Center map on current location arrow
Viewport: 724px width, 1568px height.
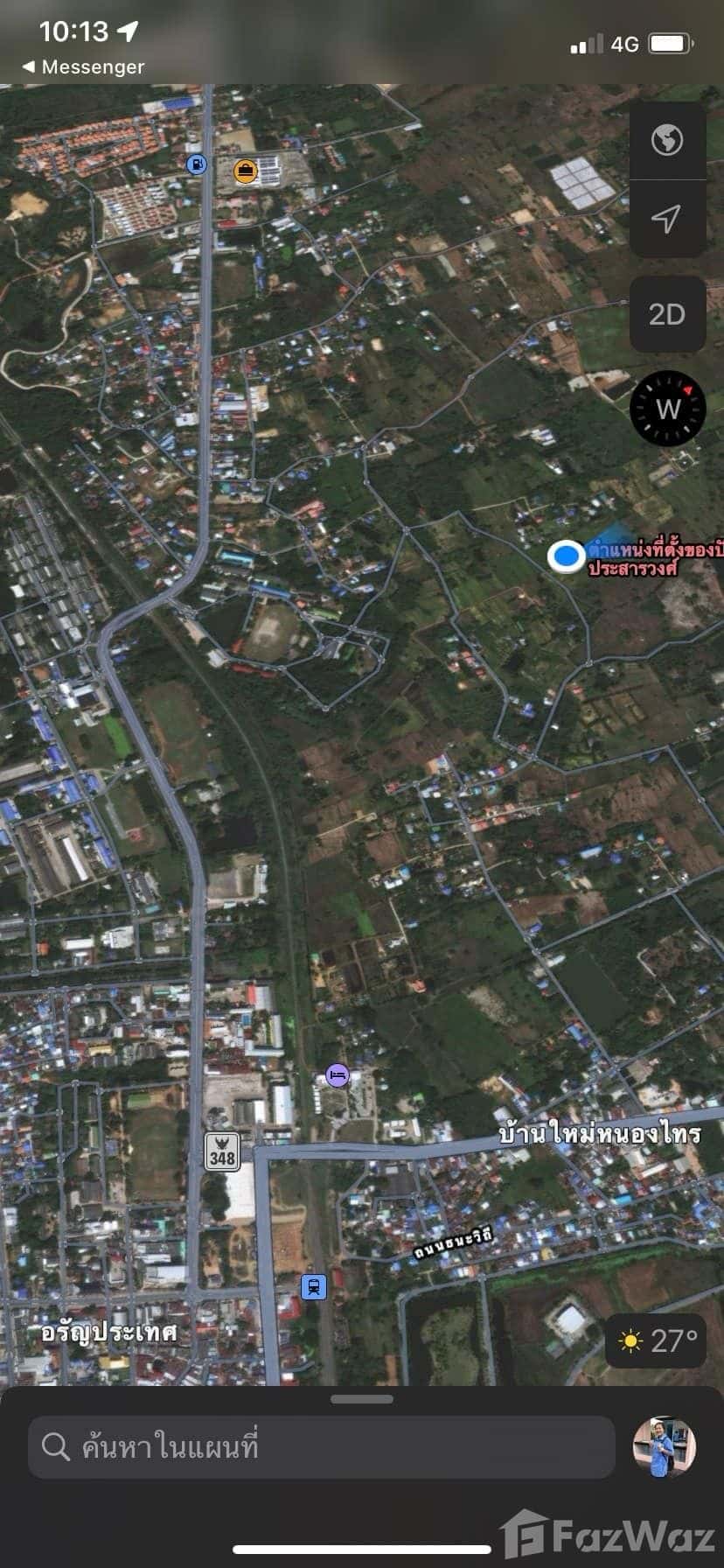coord(667,219)
